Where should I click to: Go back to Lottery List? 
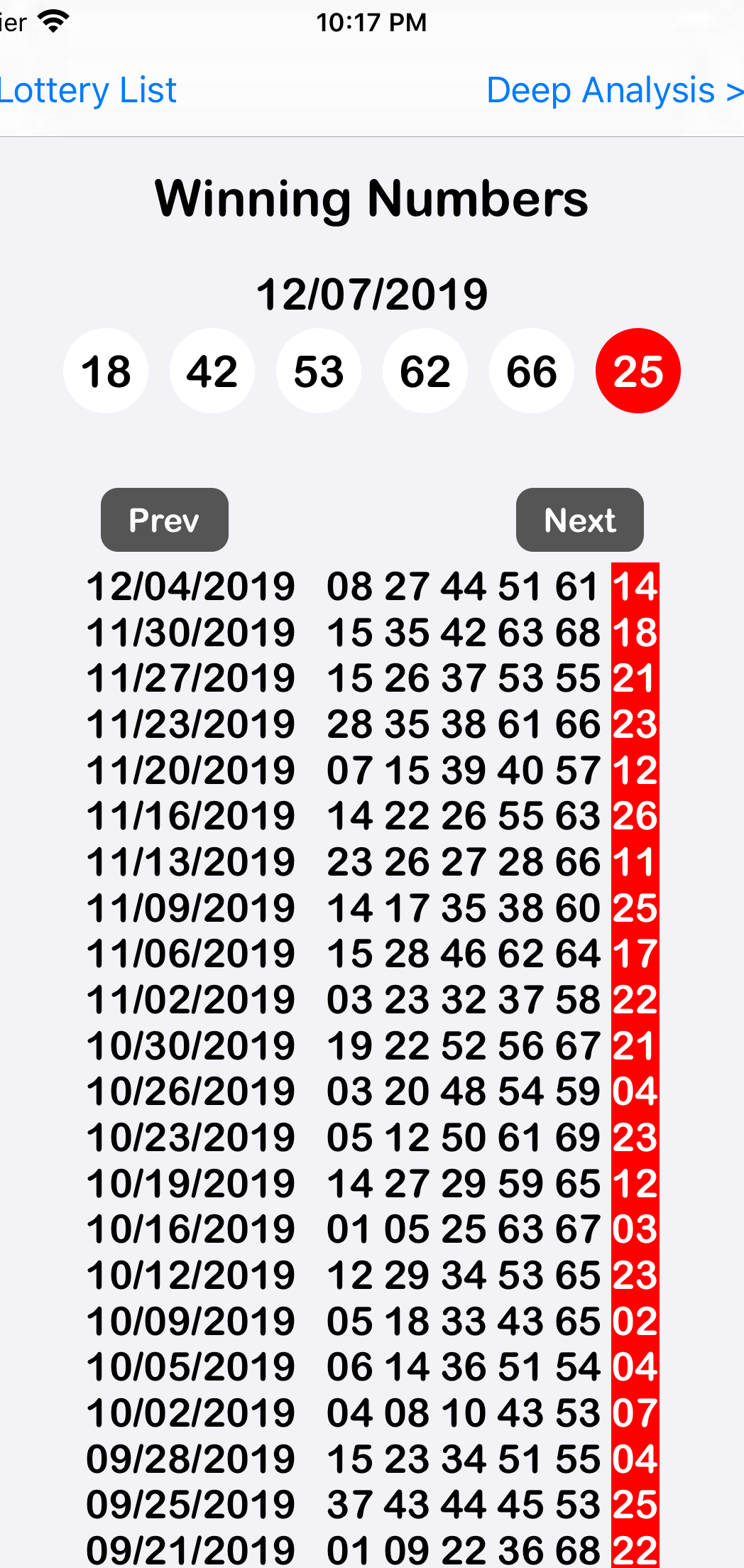[x=89, y=91]
